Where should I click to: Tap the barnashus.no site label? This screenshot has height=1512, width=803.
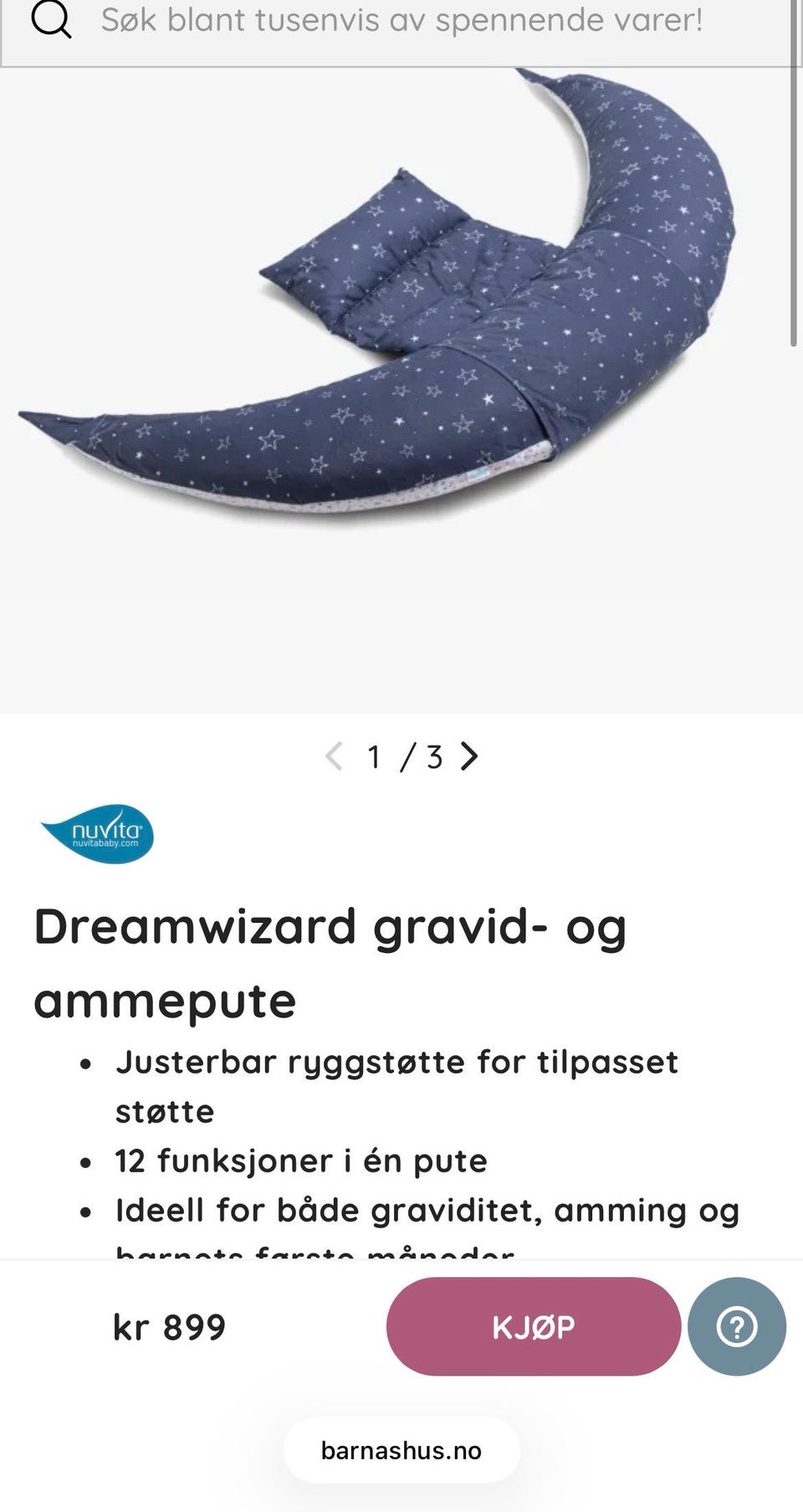(x=401, y=1450)
